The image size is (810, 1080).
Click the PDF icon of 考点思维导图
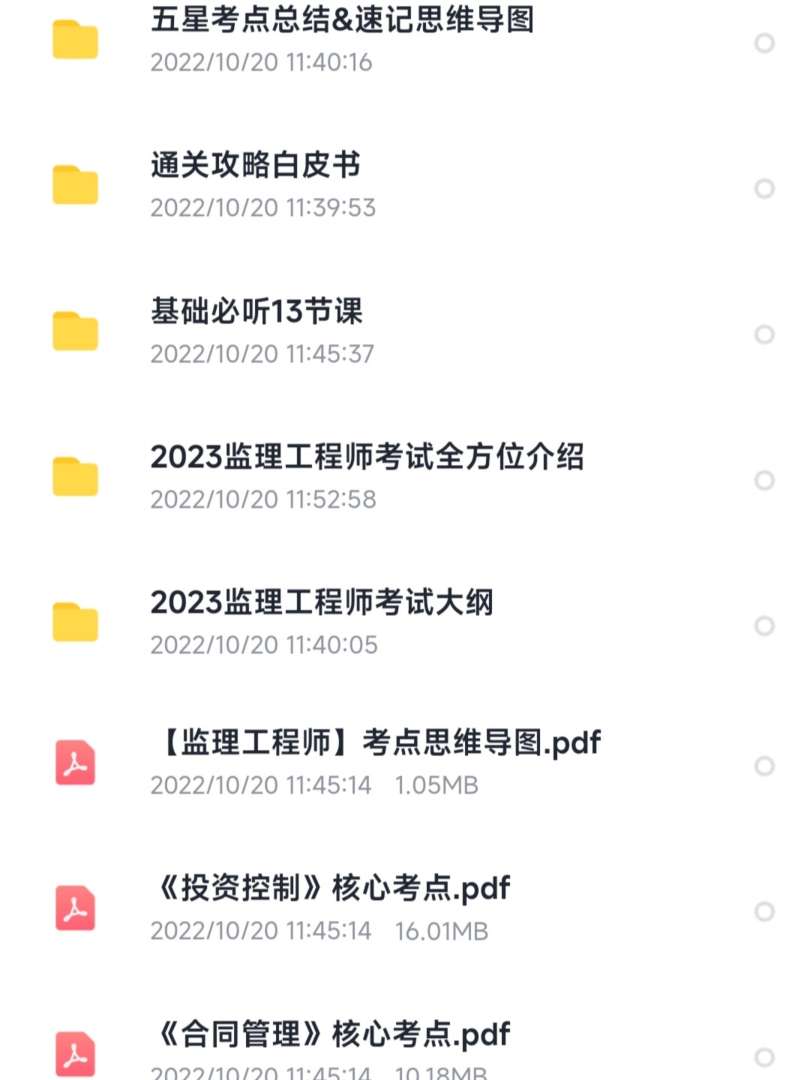(x=75, y=763)
